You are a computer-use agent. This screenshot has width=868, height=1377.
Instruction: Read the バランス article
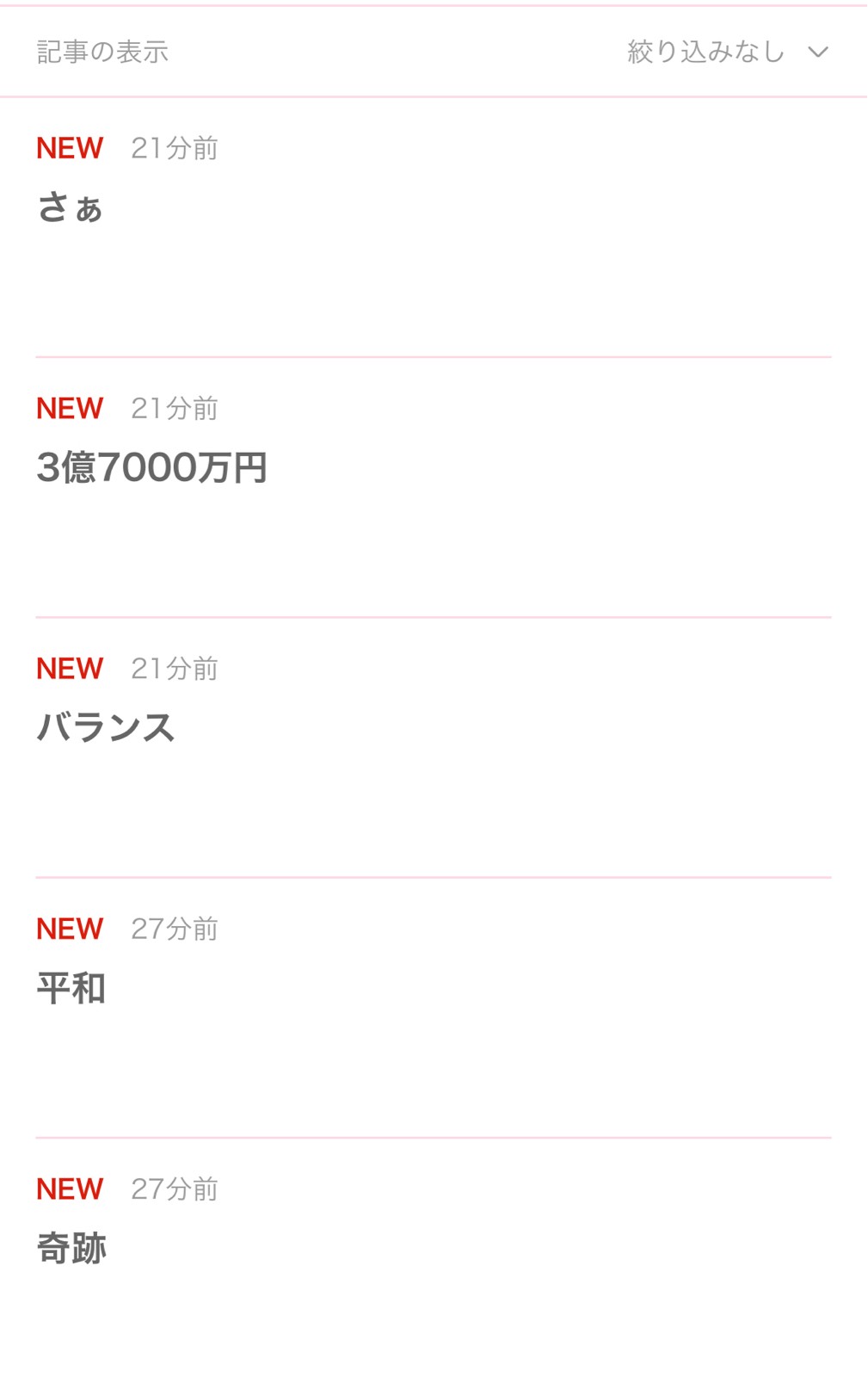tap(106, 728)
